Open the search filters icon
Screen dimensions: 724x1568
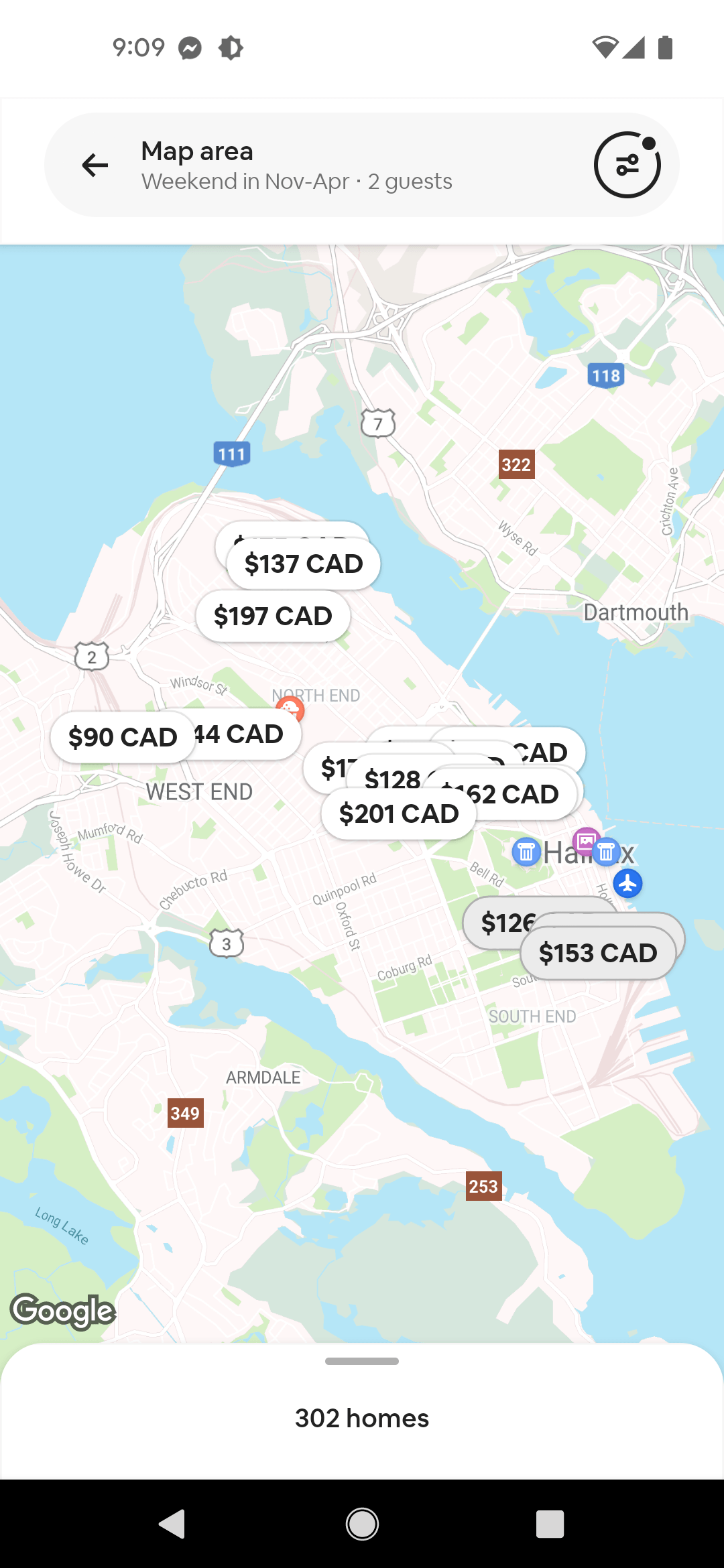[x=627, y=164]
